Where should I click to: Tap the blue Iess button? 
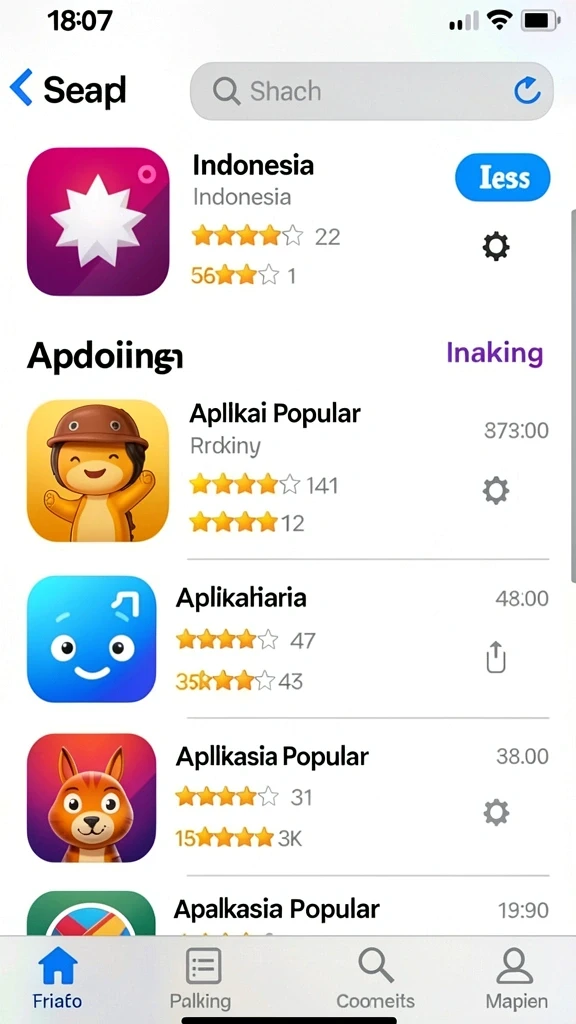point(503,177)
